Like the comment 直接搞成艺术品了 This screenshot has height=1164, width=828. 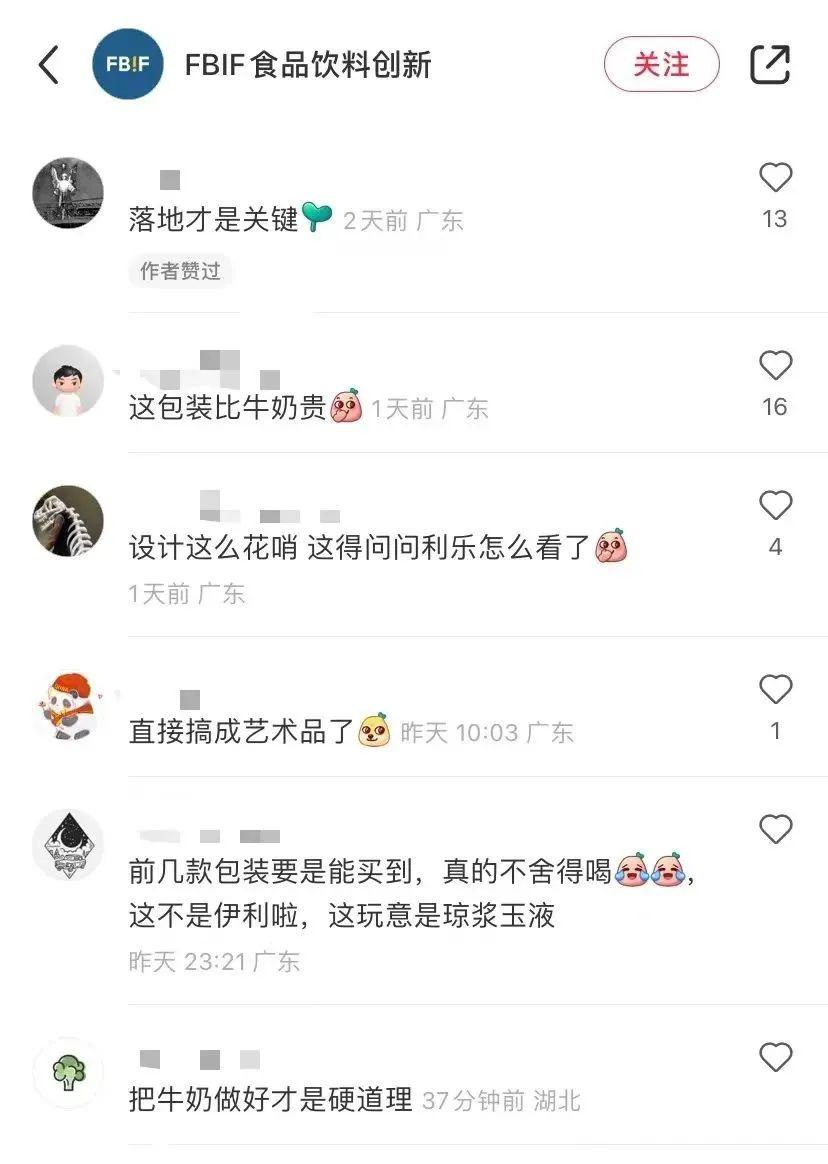coord(775,690)
